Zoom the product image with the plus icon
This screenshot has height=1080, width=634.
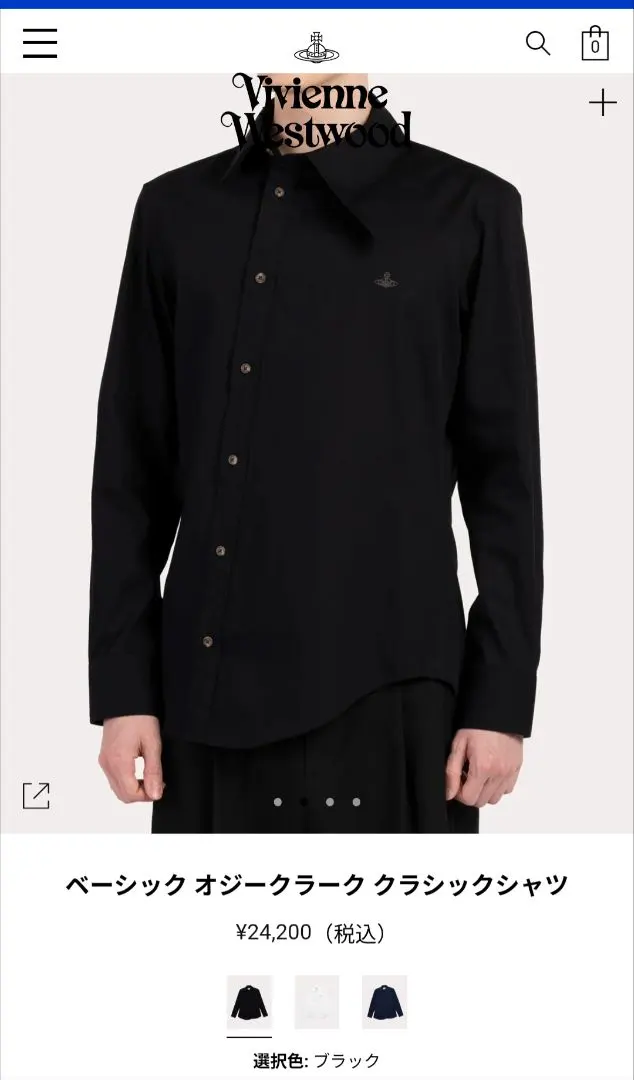[602, 102]
